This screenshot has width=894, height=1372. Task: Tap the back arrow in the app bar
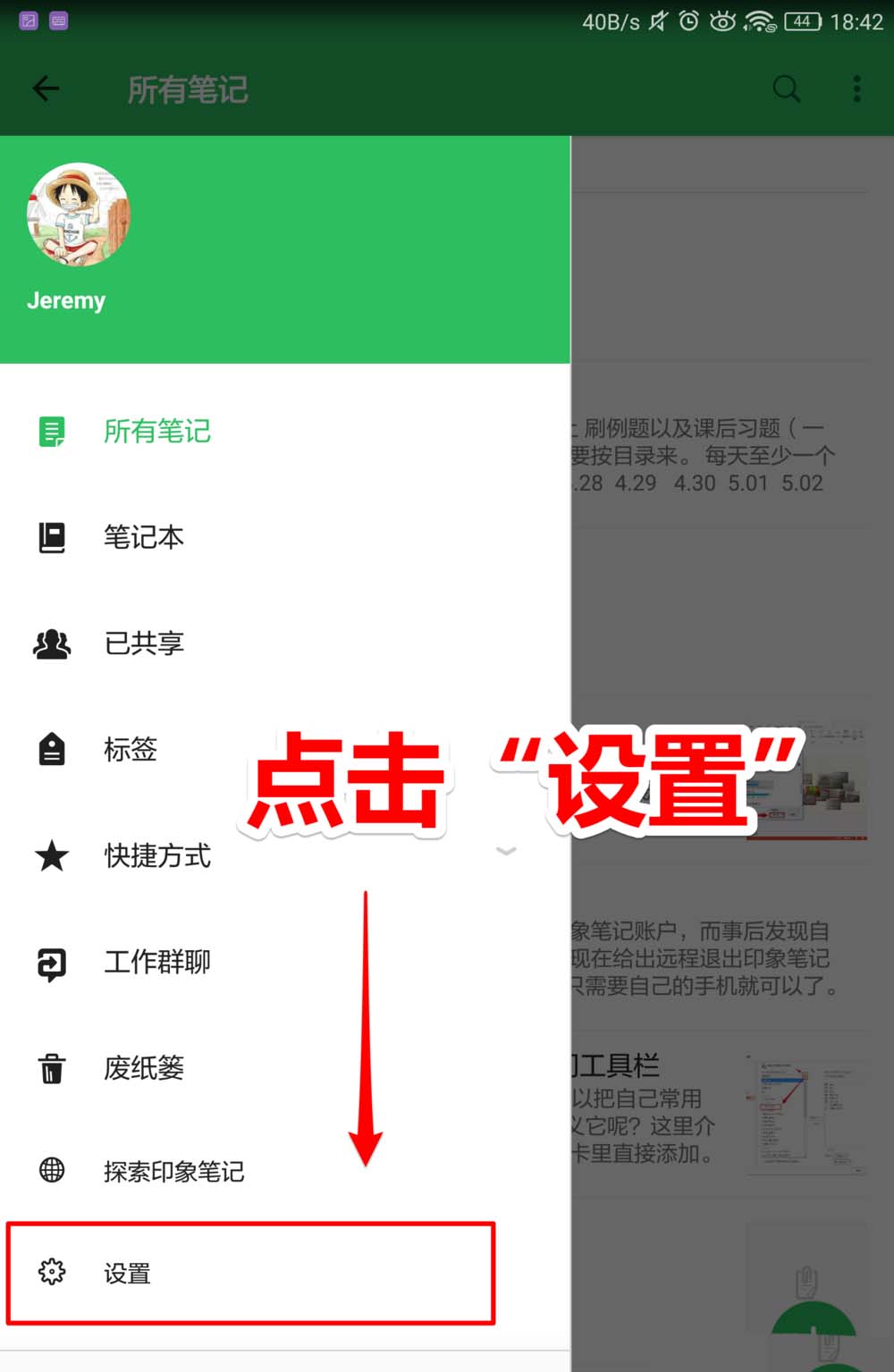tap(46, 88)
